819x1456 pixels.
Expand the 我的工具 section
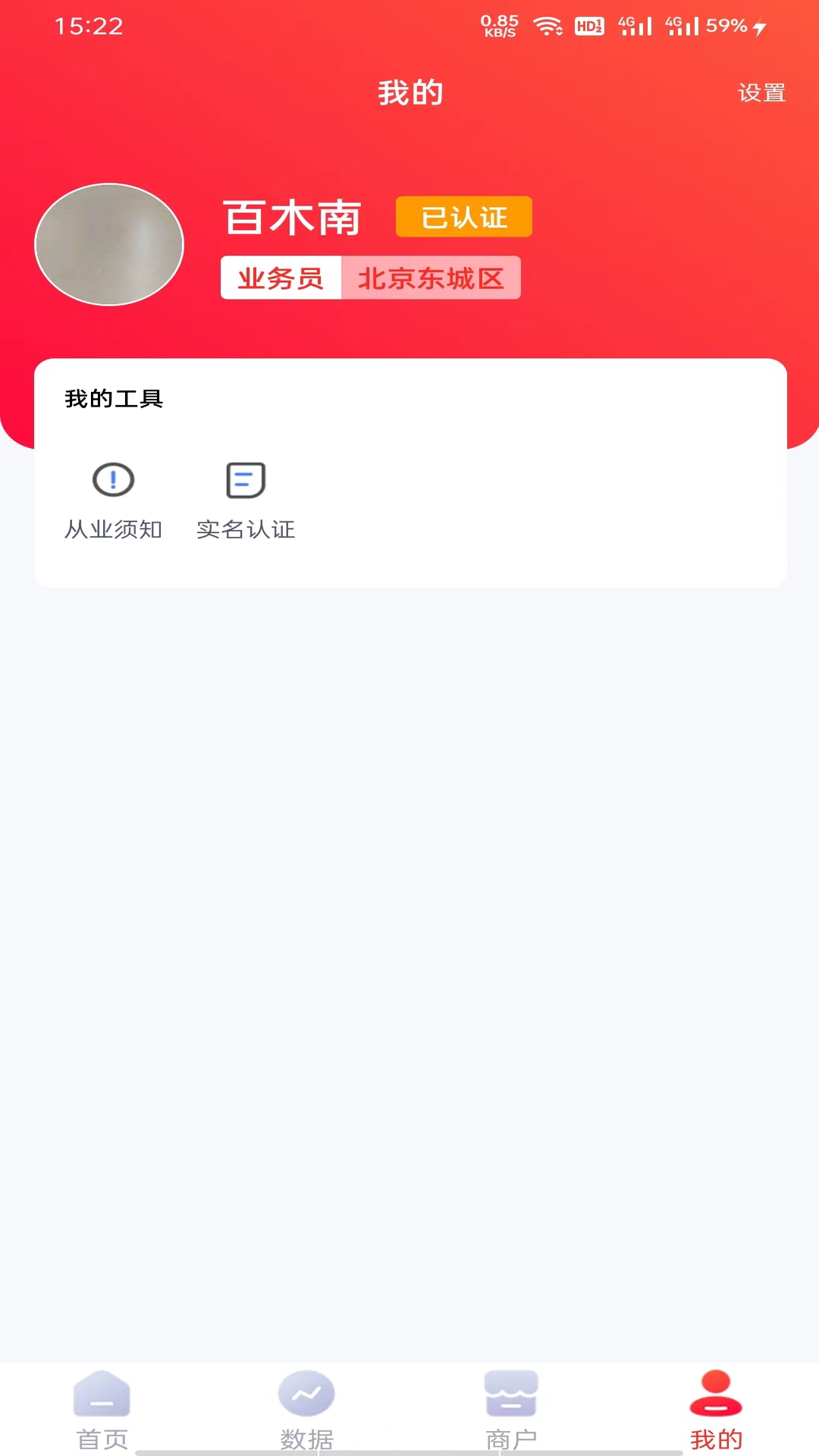[x=115, y=398]
